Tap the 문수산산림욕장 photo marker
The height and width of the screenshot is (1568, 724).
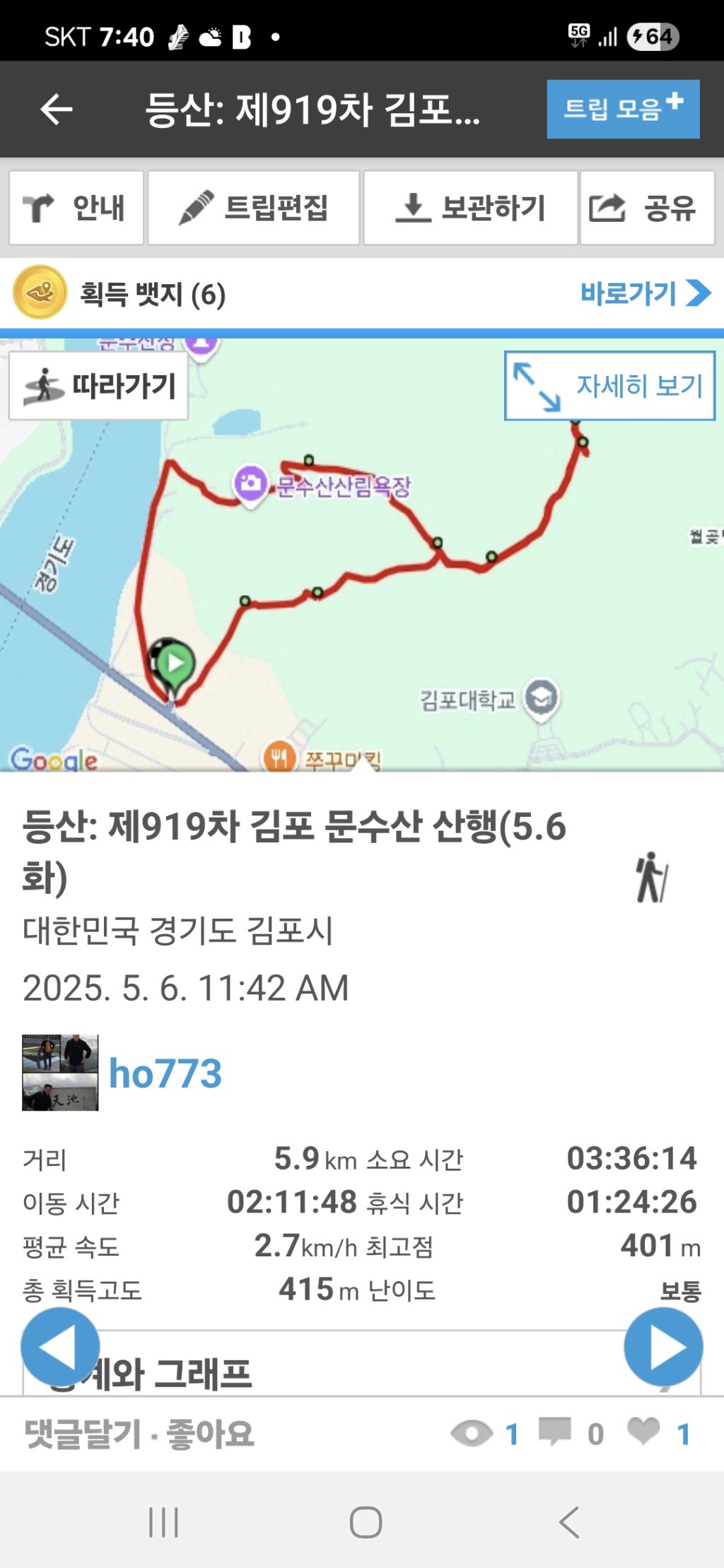250,484
